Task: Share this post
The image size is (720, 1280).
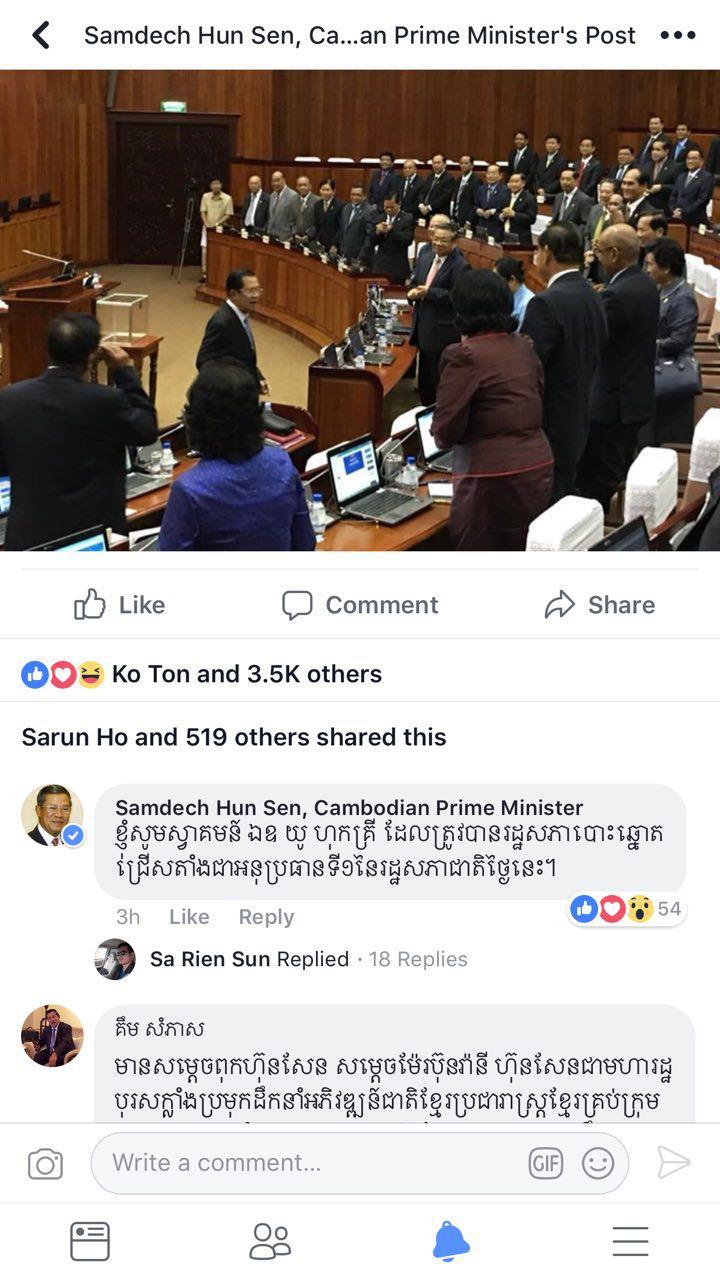Action: (x=600, y=605)
